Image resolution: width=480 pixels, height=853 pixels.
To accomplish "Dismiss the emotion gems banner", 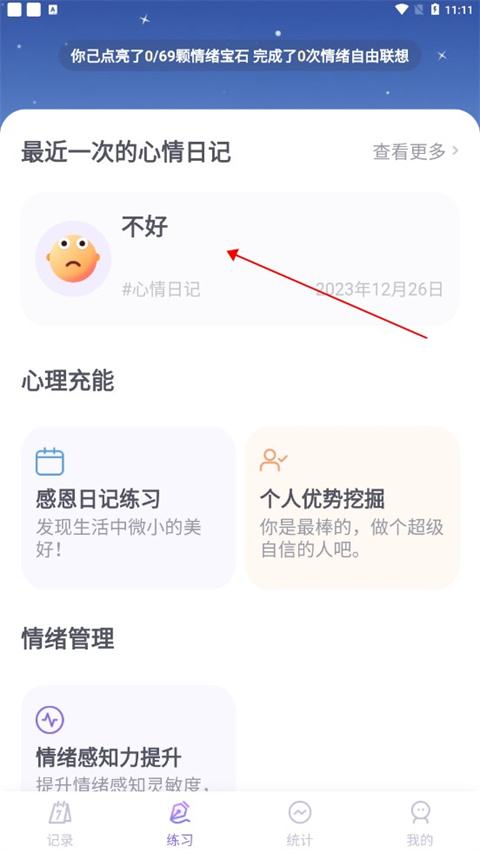I will 442,55.
